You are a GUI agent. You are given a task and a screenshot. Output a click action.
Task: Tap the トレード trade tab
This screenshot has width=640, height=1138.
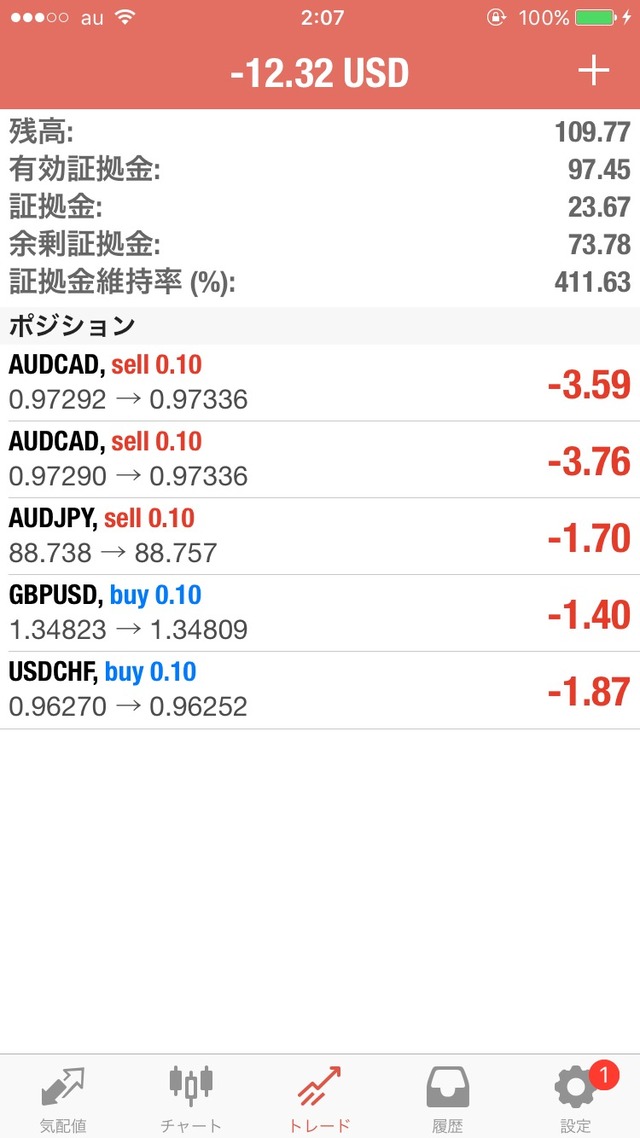pyautogui.click(x=320, y=1097)
